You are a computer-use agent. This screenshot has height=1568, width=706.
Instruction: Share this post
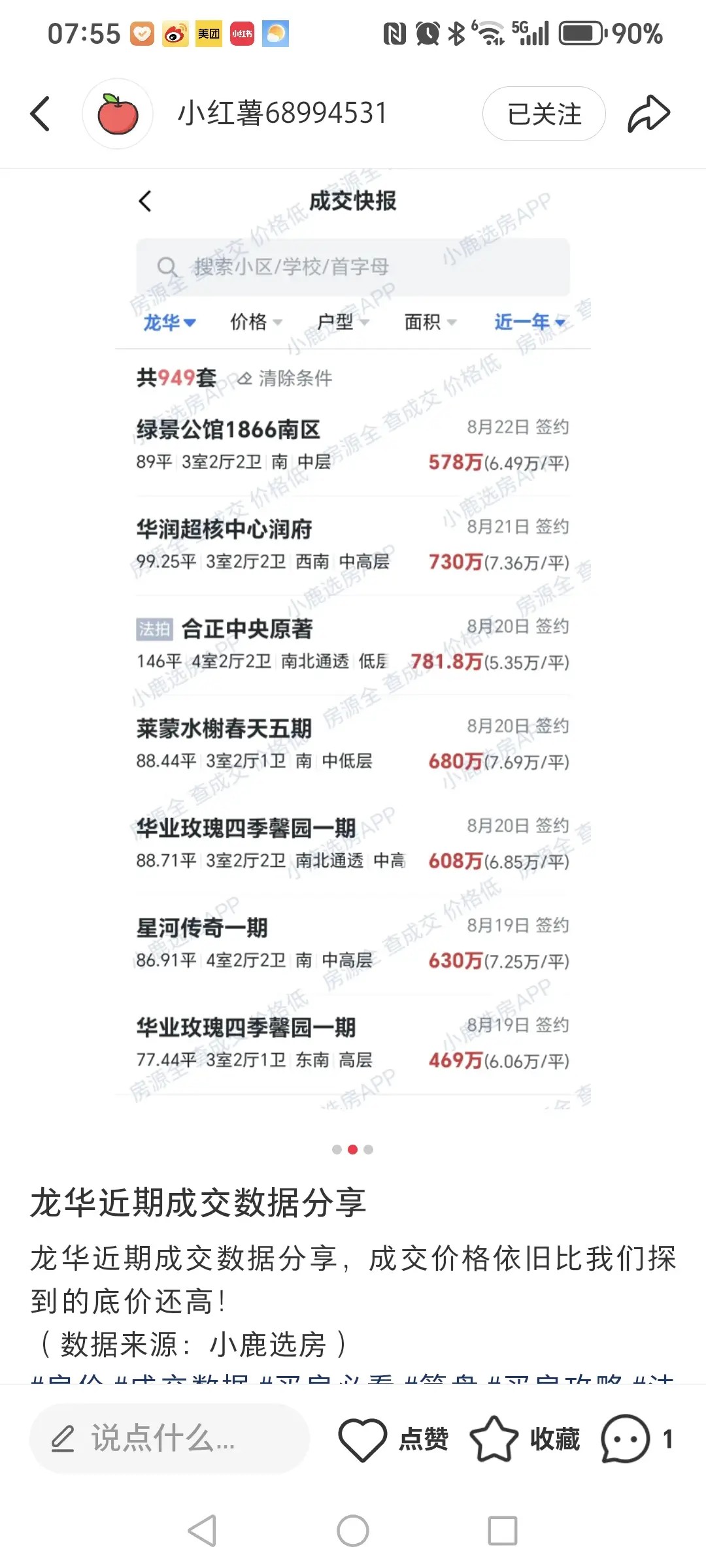click(x=648, y=114)
